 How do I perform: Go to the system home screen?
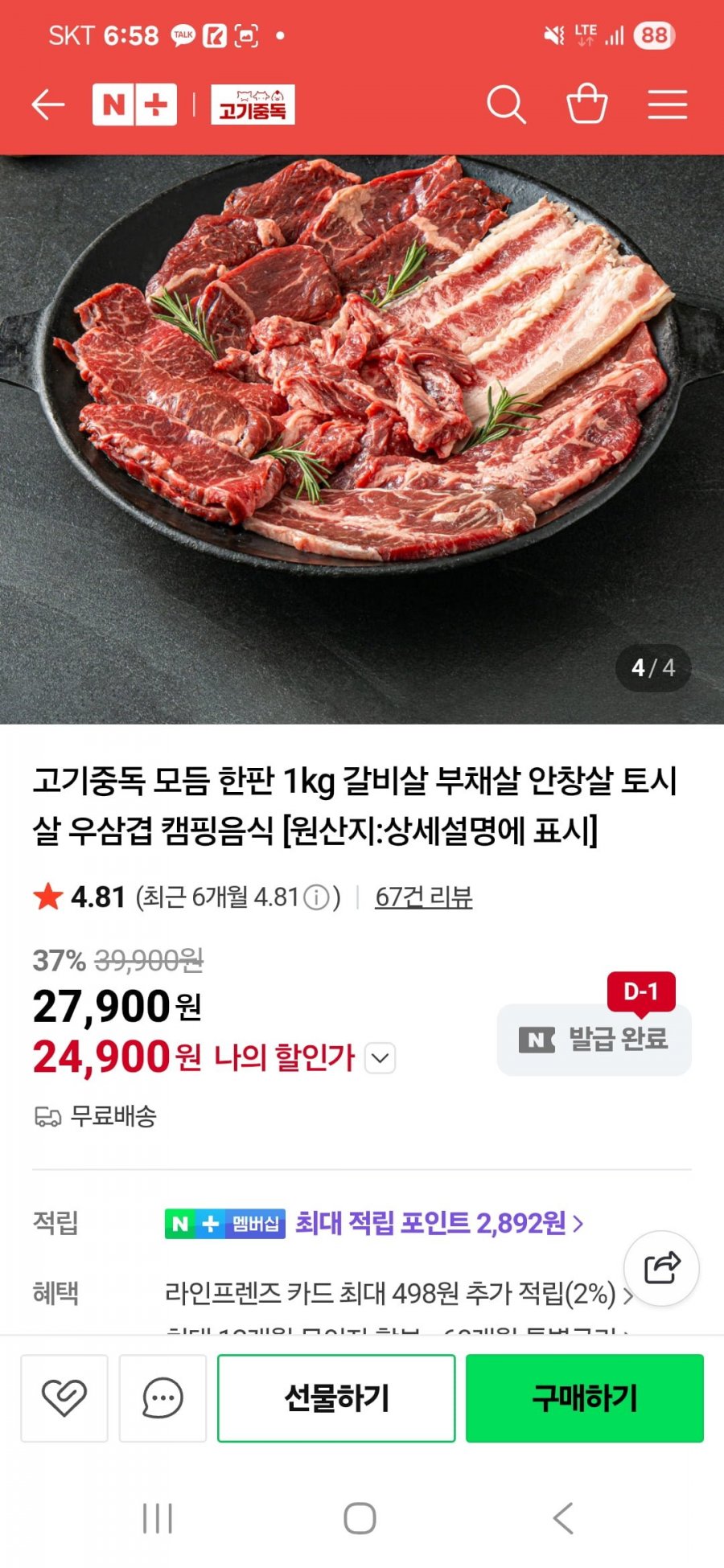[360, 1519]
